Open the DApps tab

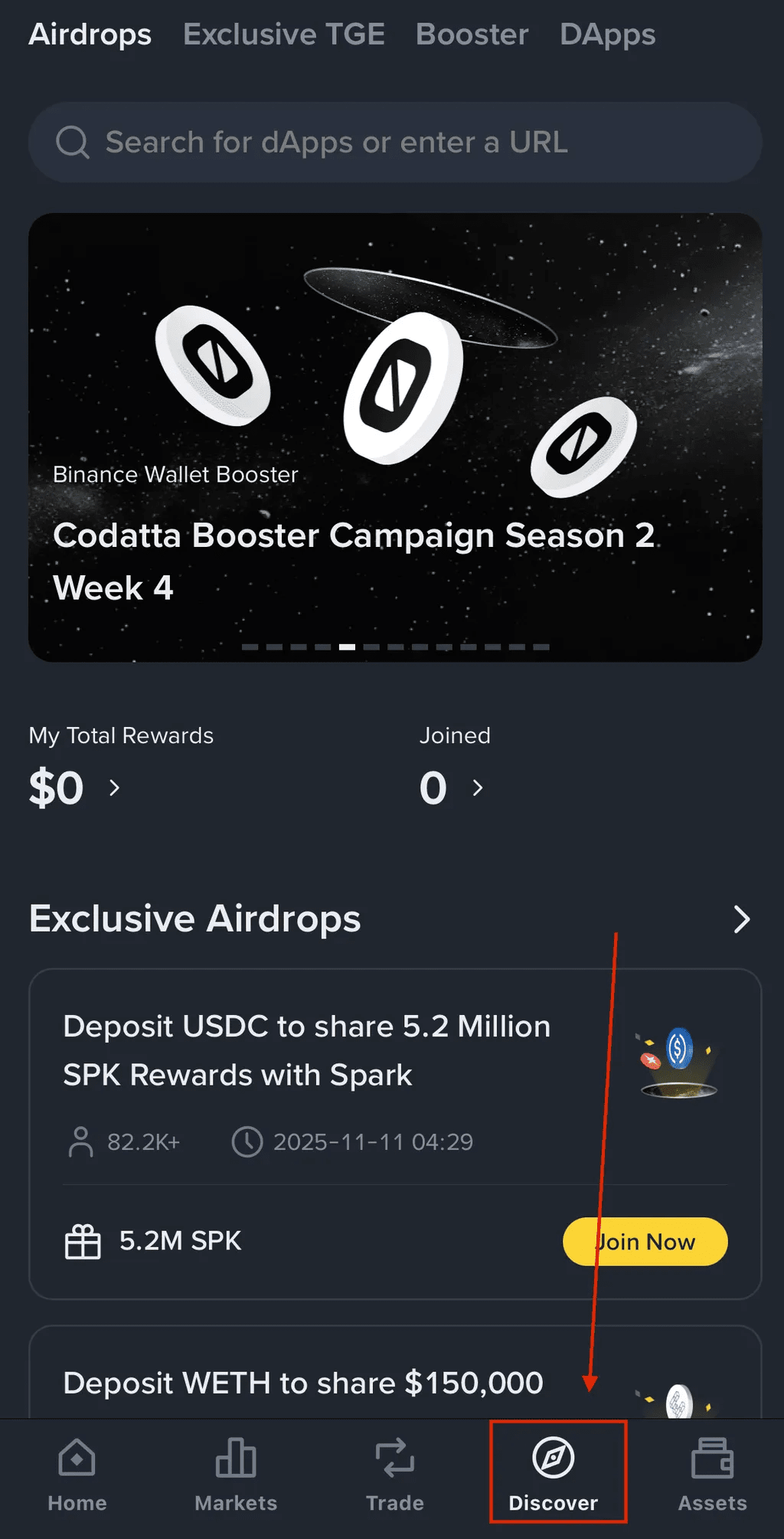pos(607,34)
